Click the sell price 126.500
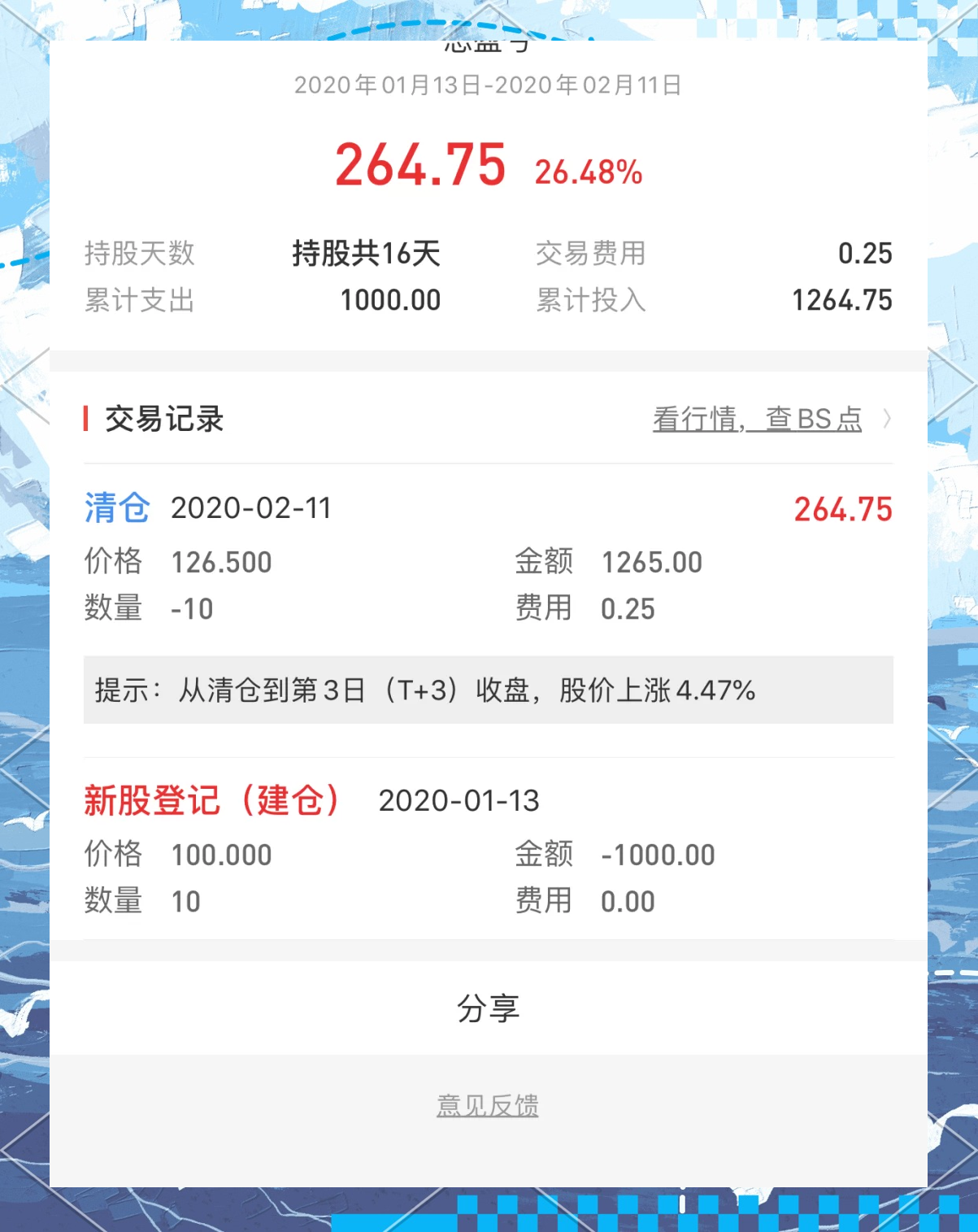Viewport: 978px width, 1232px height. pyautogui.click(x=222, y=561)
